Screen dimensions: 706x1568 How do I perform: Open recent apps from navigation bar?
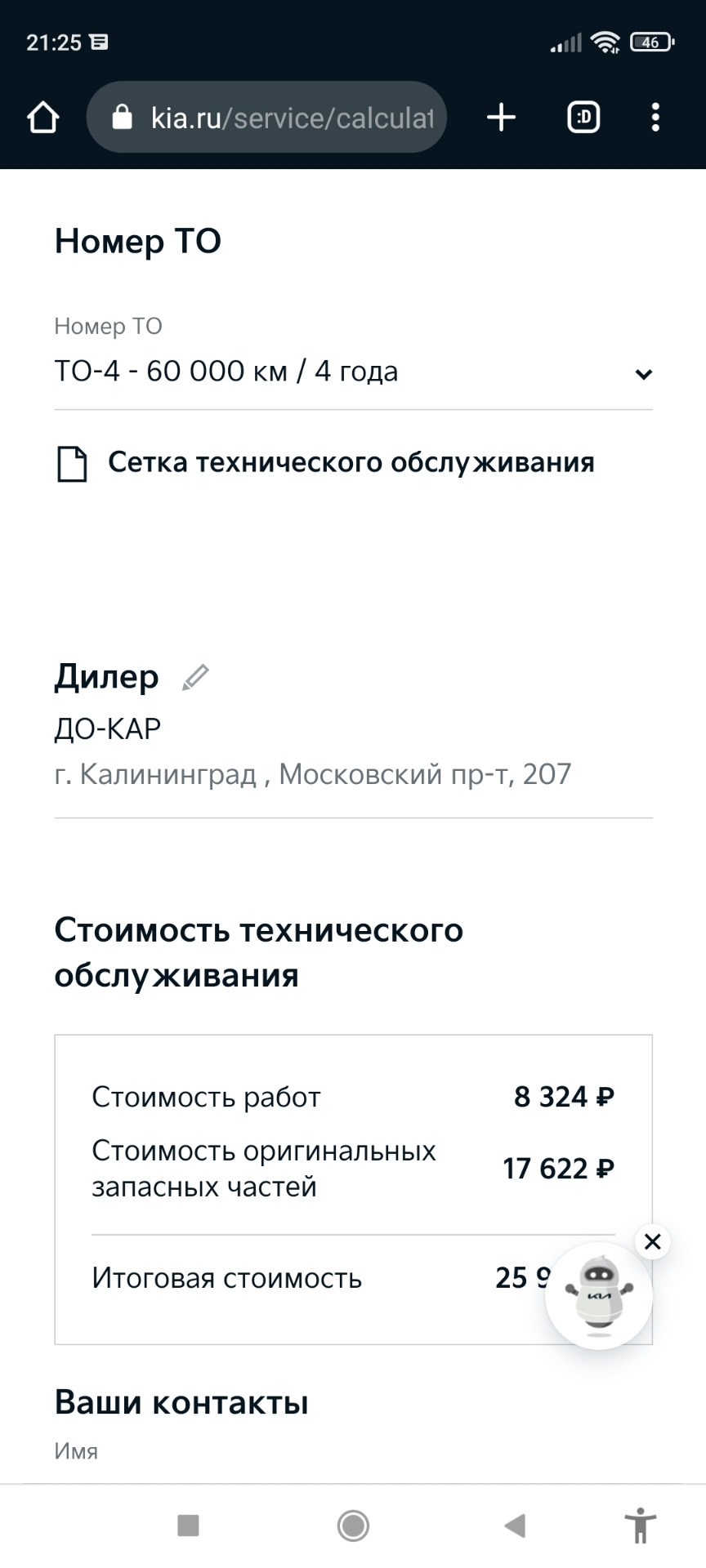point(189,1525)
